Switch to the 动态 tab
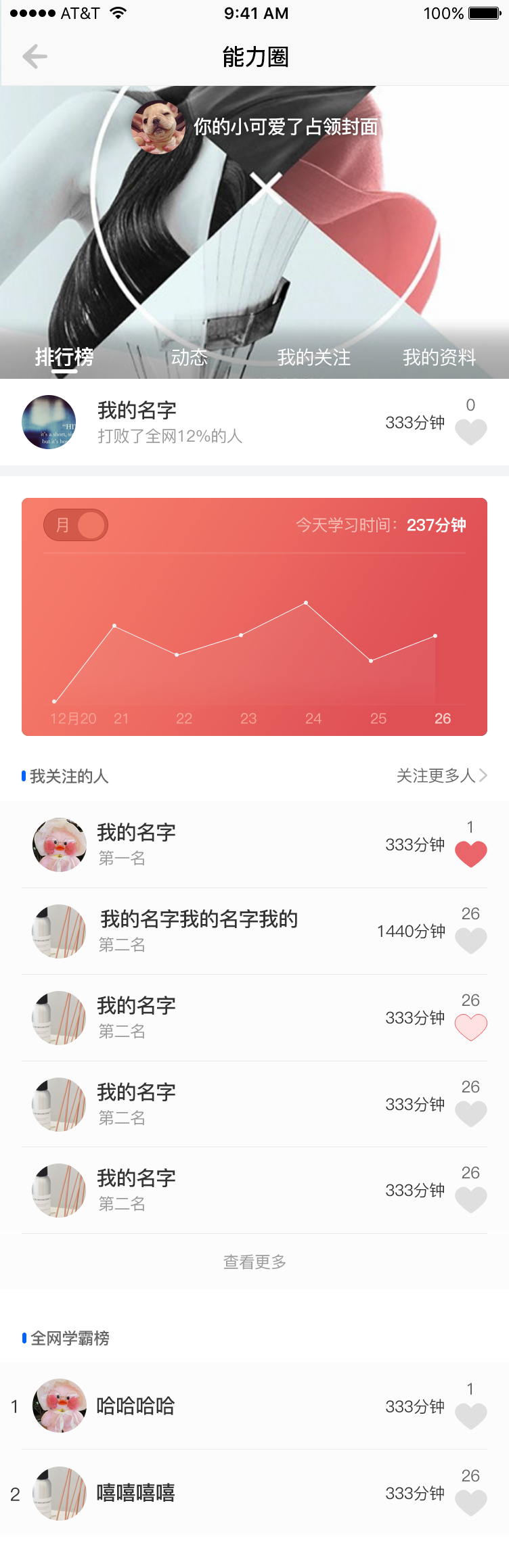Image resolution: width=509 pixels, height=1568 pixels. pyautogui.click(x=189, y=357)
